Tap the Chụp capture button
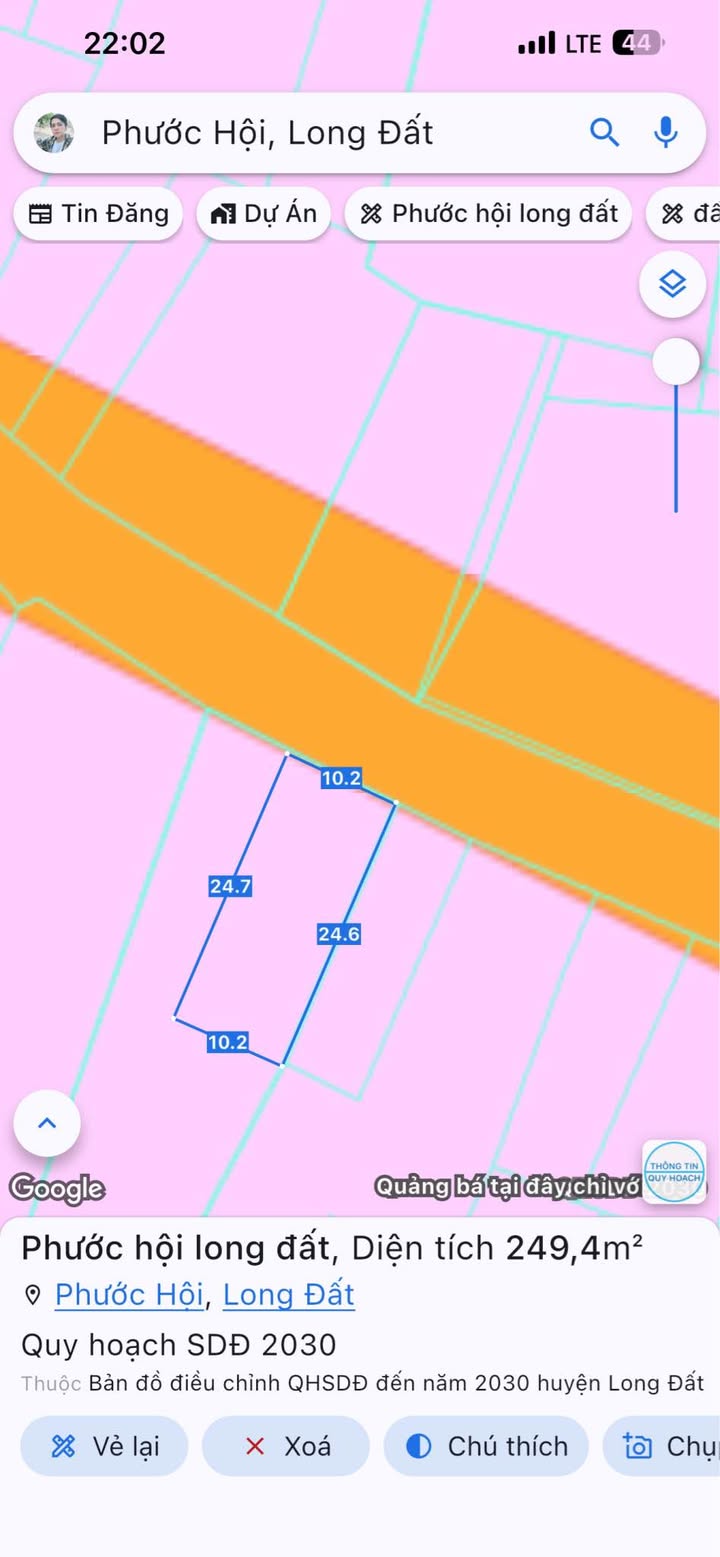720x1557 pixels. [662, 1446]
